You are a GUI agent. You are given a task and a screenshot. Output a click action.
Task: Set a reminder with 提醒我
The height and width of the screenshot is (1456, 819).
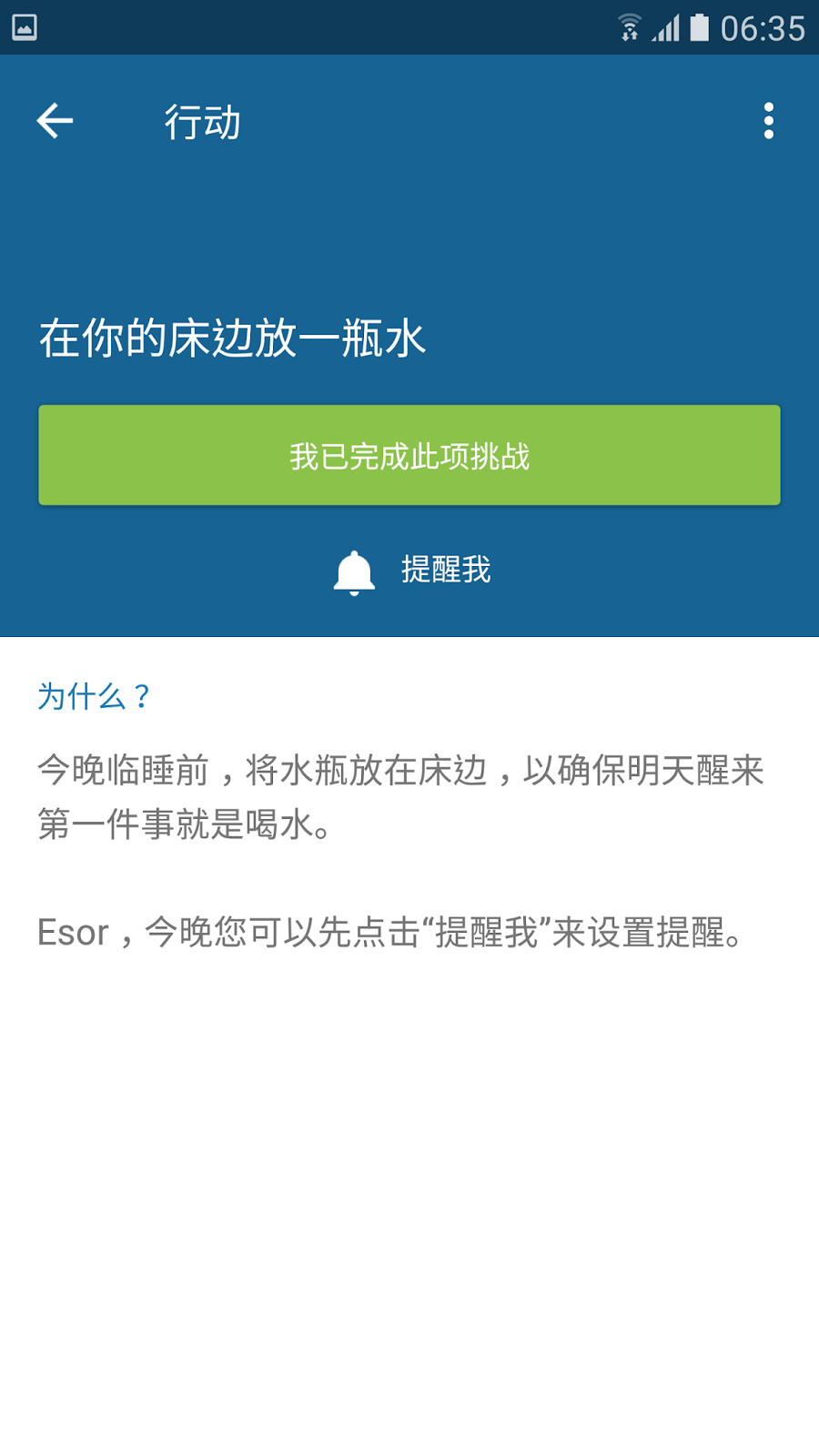[x=413, y=571]
